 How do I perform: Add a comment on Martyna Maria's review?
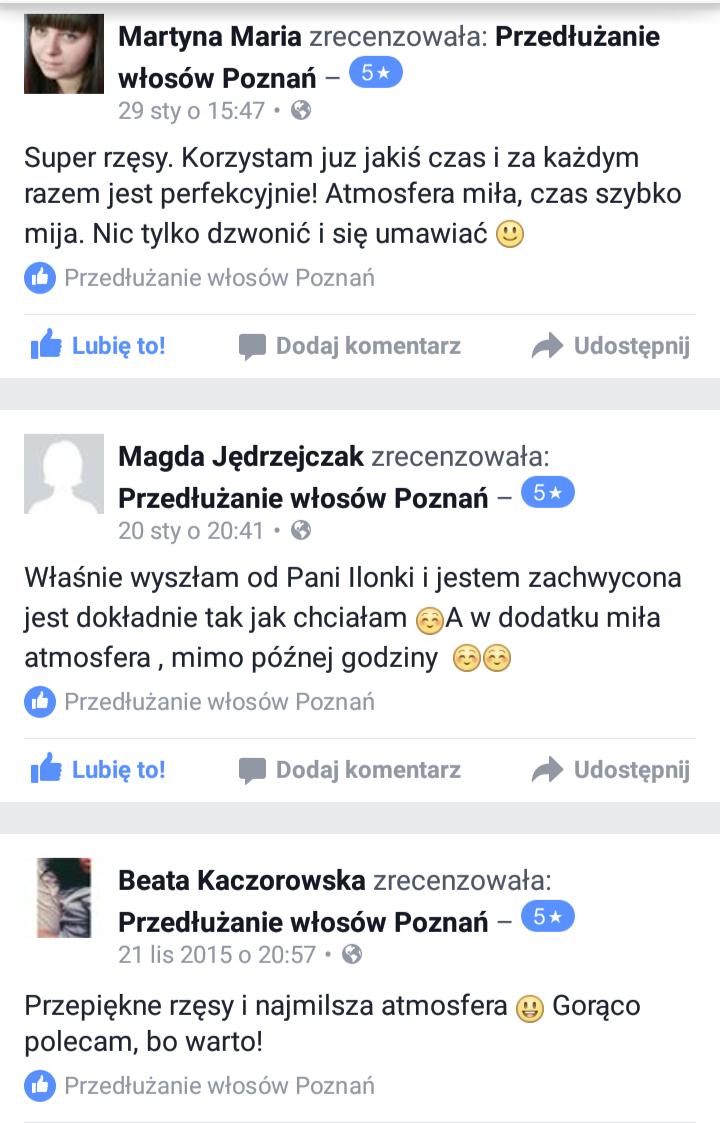point(349,346)
